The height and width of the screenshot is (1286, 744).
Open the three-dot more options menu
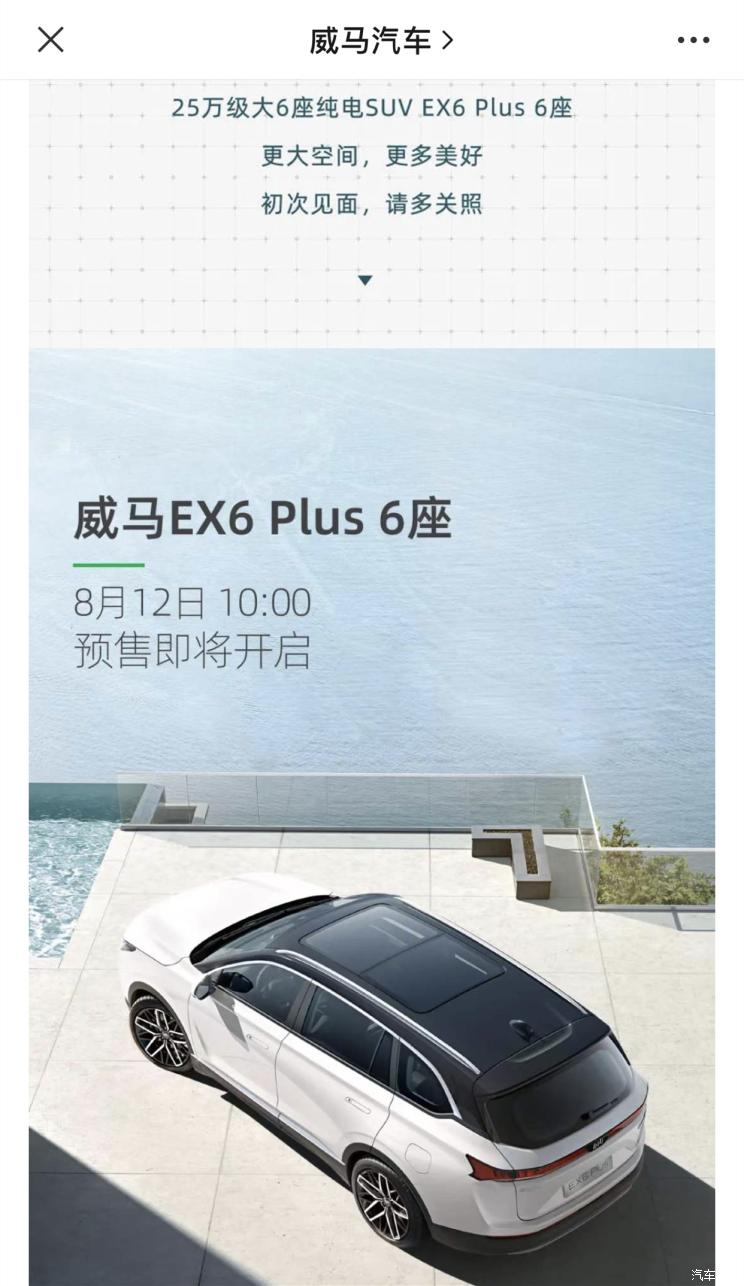[x=693, y=40]
